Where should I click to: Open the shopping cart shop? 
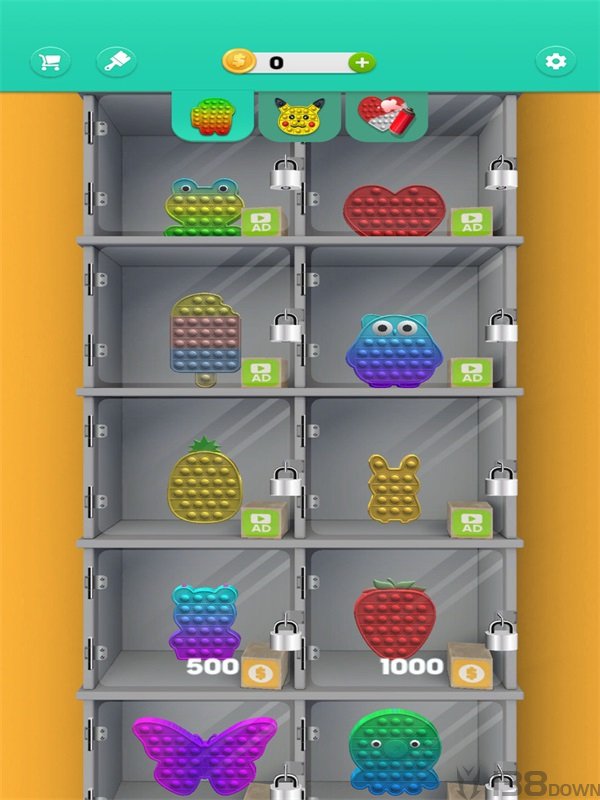point(47,62)
